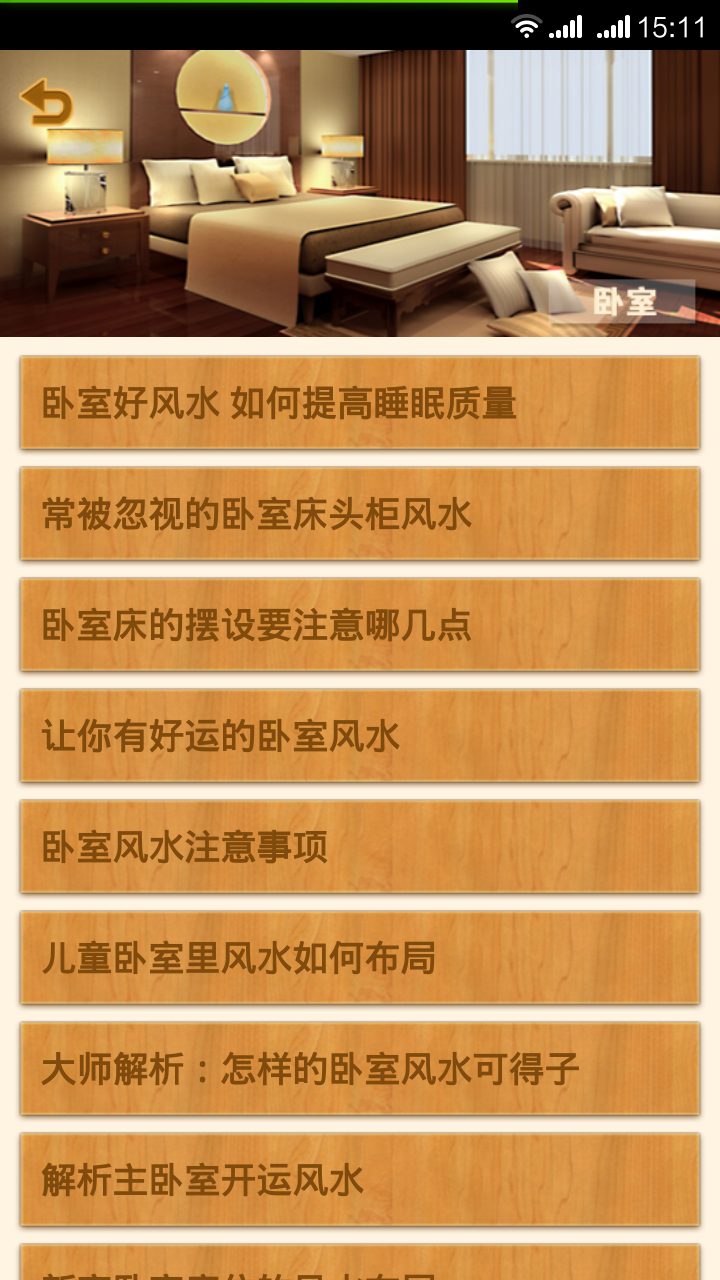Viewport: 720px width, 1280px height.
Task: Open 大师解析：怎样的卧室风水可得子
Action: [x=360, y=1069]
